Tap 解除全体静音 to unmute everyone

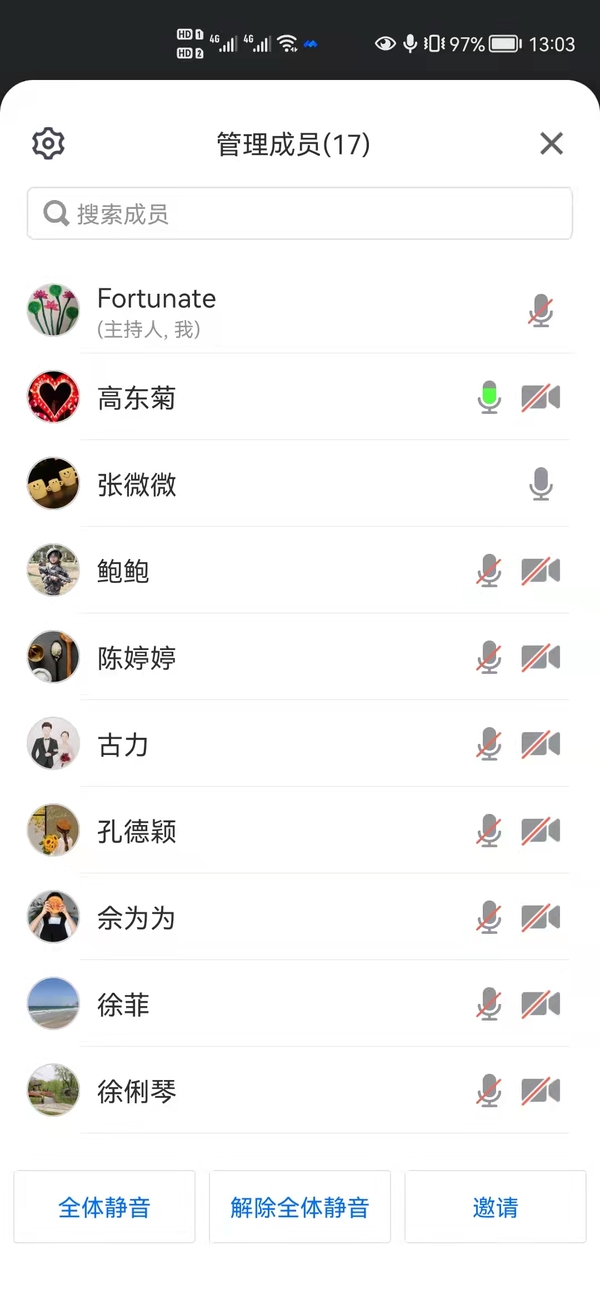pos(300,1207)
